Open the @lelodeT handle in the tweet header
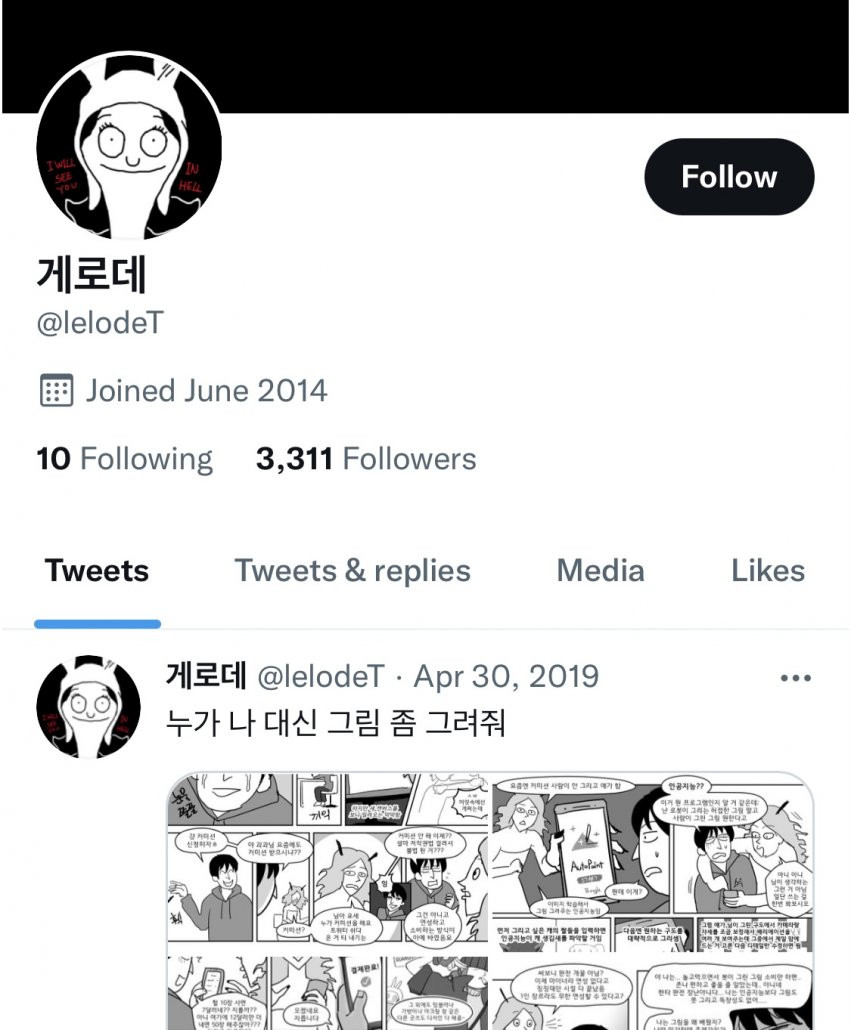The width and height of the screenshot is (850, 1030). (320, 676)
